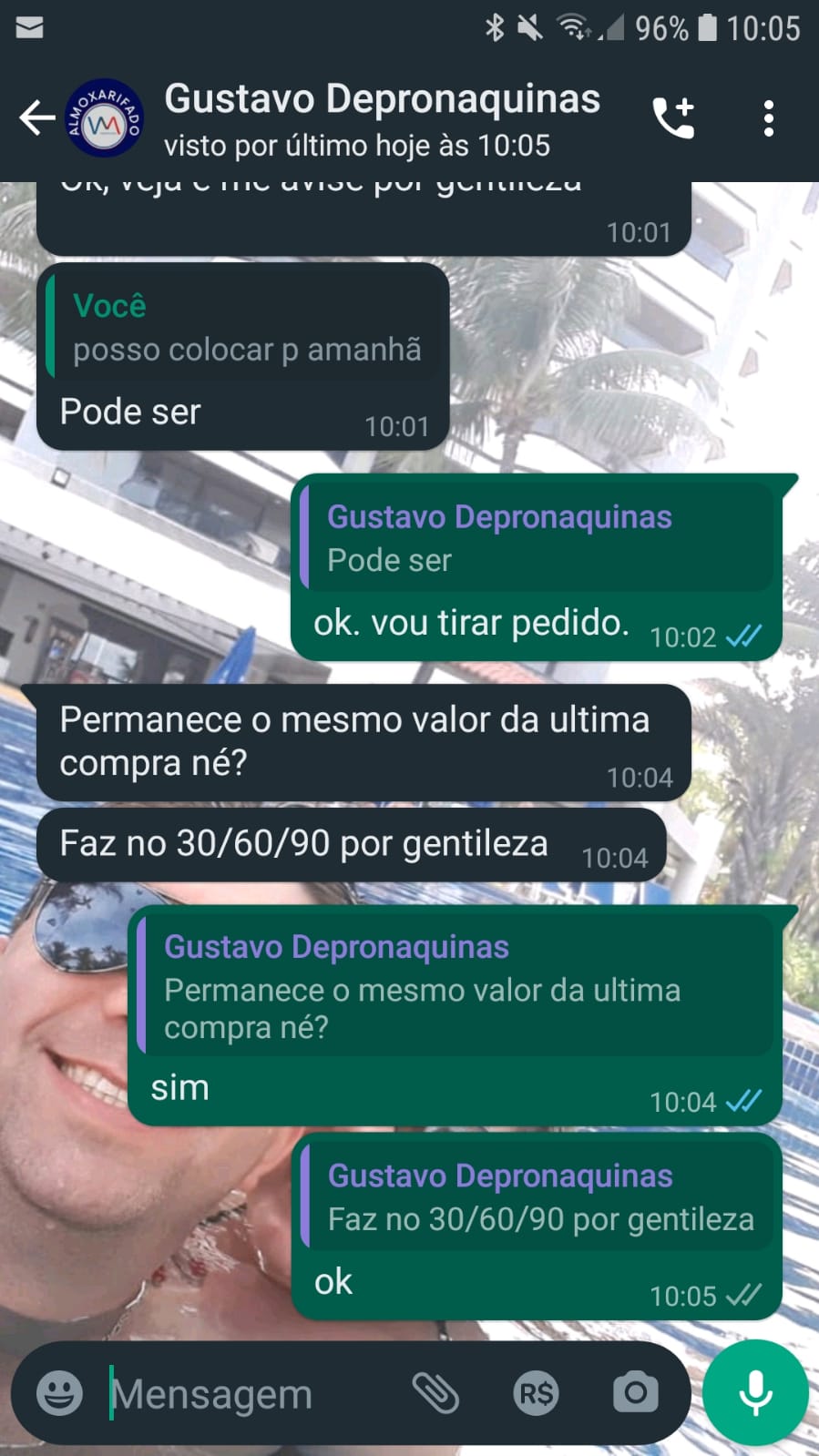This screenshot has height=1456, width=819.
Task: Focus the Mensagem text field
Action: (246, 1393)
